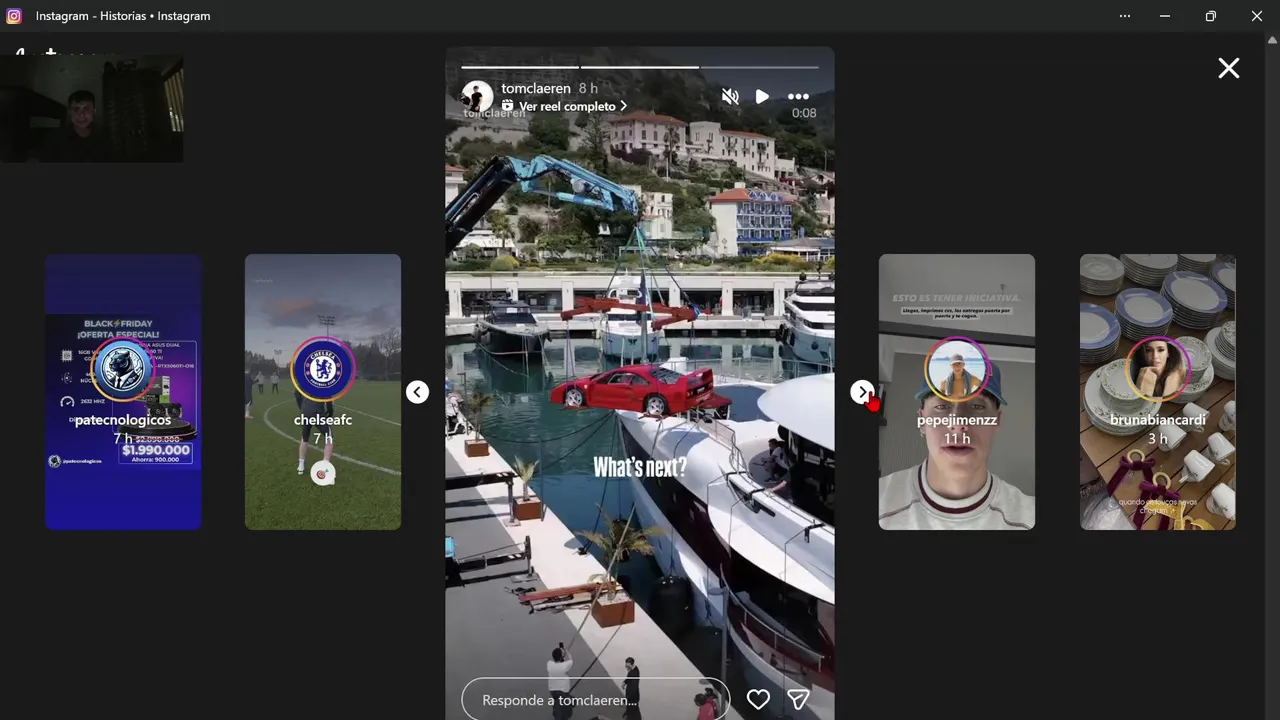This screenshot has width=1280, height=720.
Task: Close the Instagram window
Action: [1257, 16]
